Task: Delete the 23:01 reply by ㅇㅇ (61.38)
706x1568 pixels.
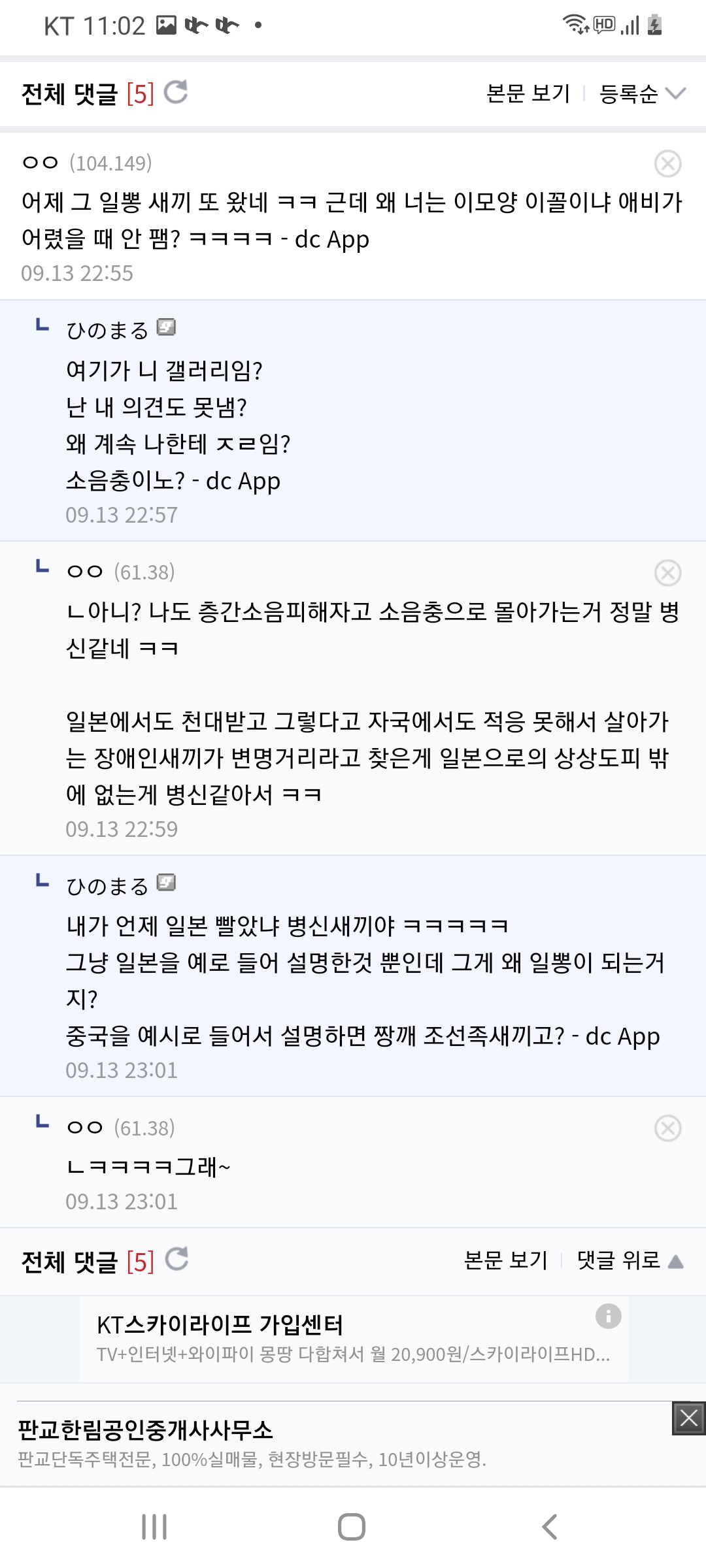Action: [x=667, y=1128]
